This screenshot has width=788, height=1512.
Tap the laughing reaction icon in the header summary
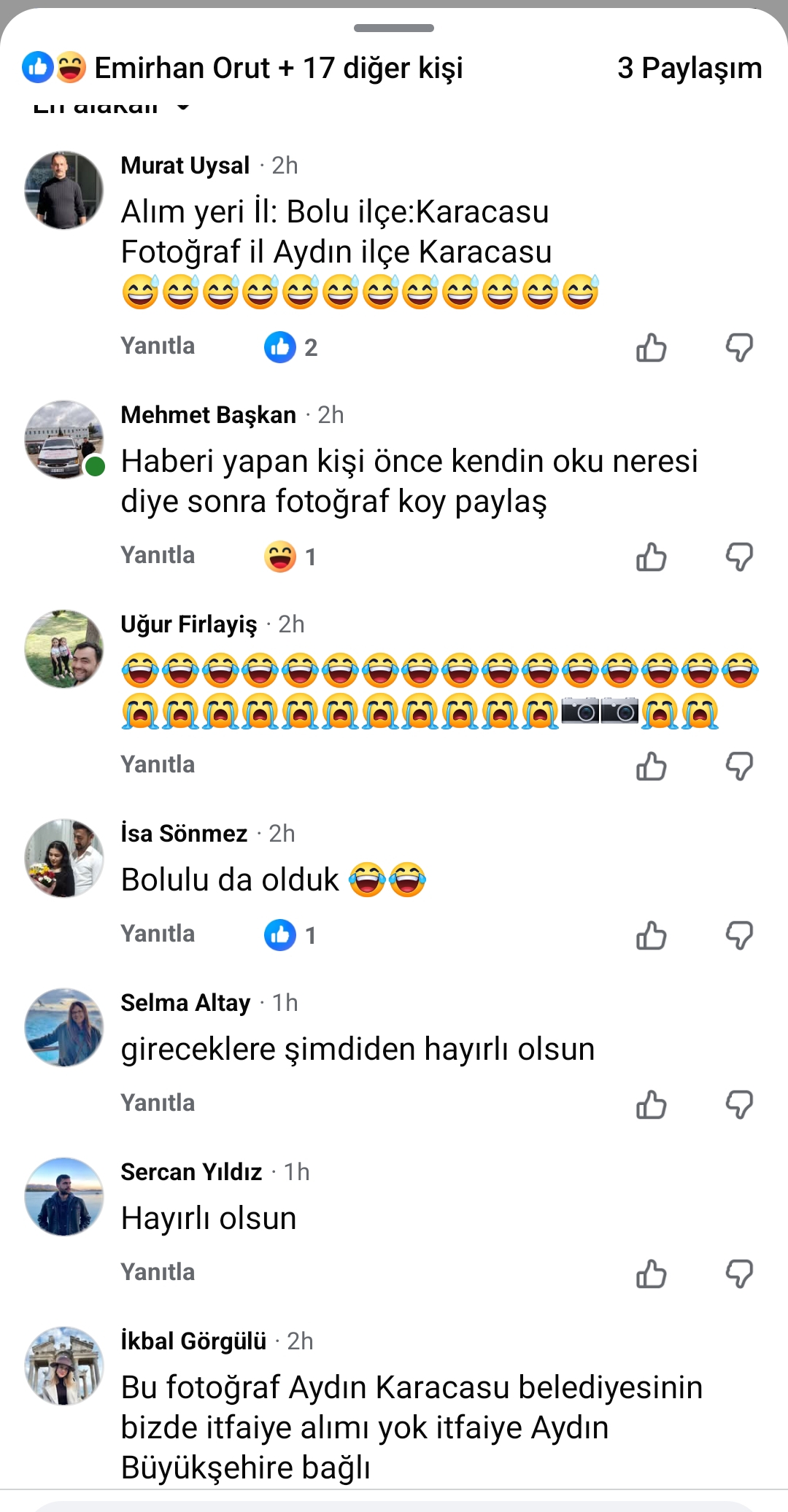[x=70, y=67]
